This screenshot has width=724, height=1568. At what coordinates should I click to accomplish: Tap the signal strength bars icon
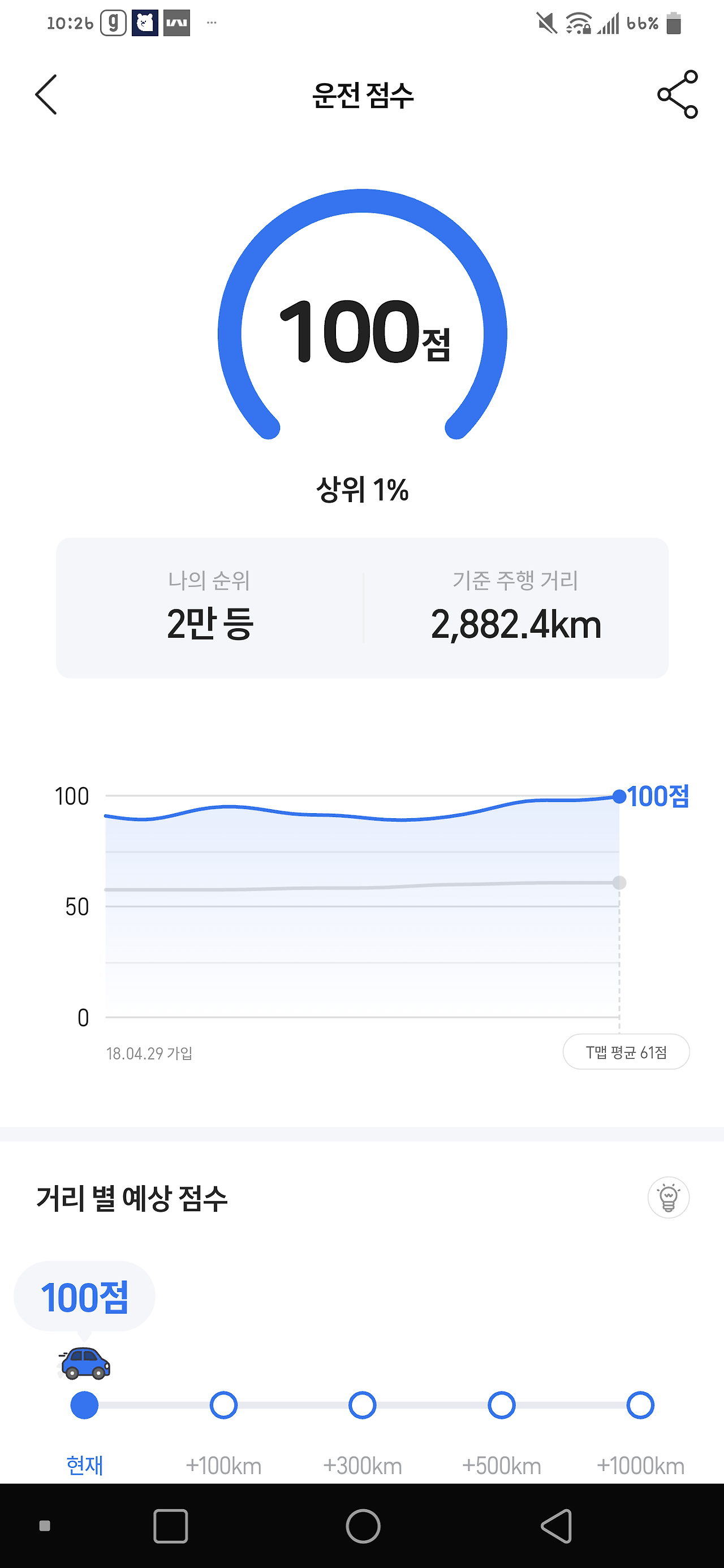(609, 23)
